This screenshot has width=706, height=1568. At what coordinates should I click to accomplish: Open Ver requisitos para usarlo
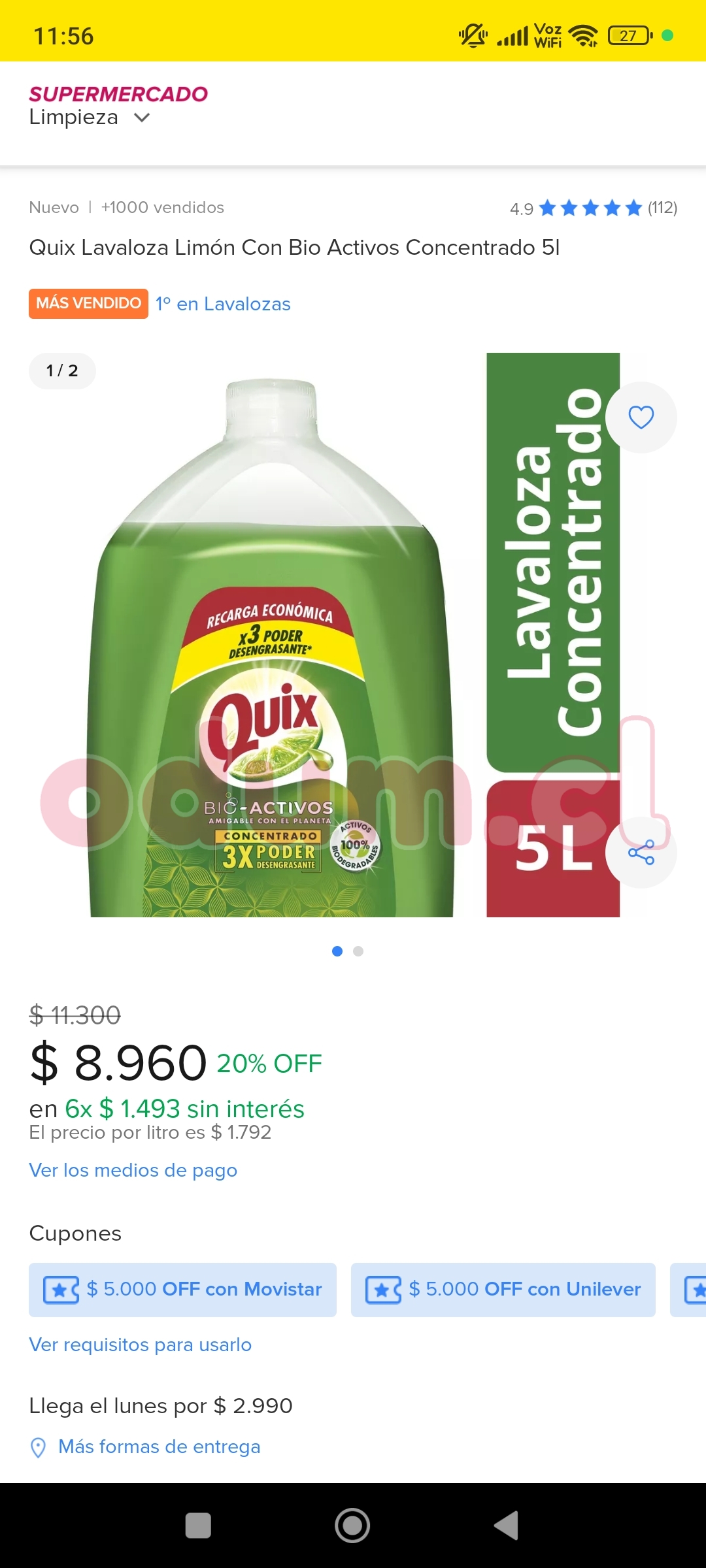tap(140, 1345)
